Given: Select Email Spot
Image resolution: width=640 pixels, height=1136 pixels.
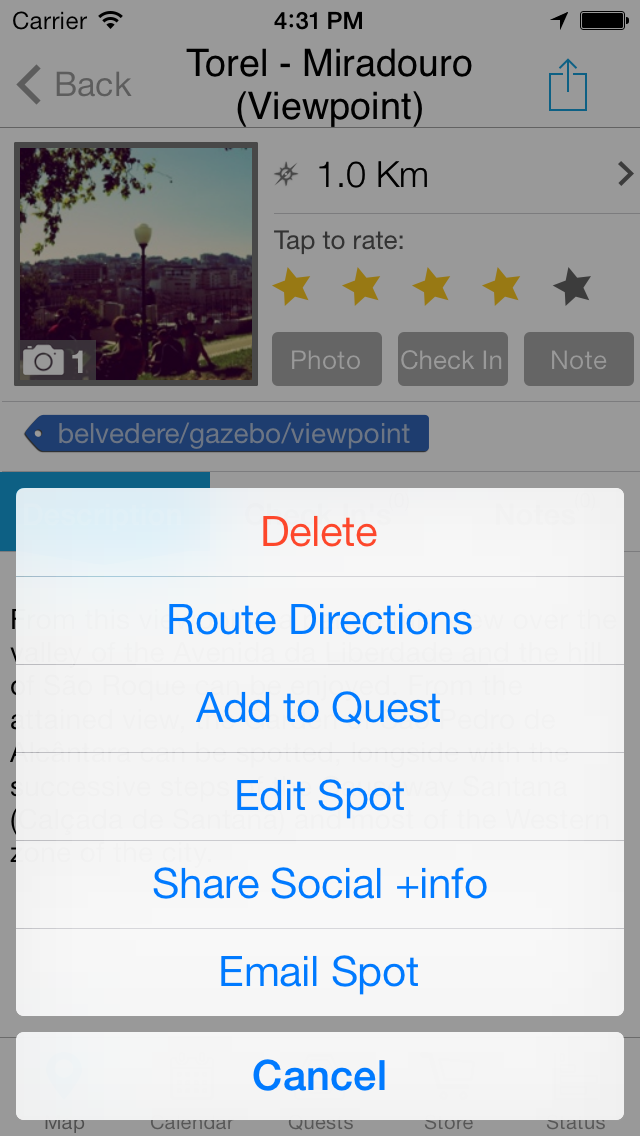Looking at the screenshot, I should (320, 972).
